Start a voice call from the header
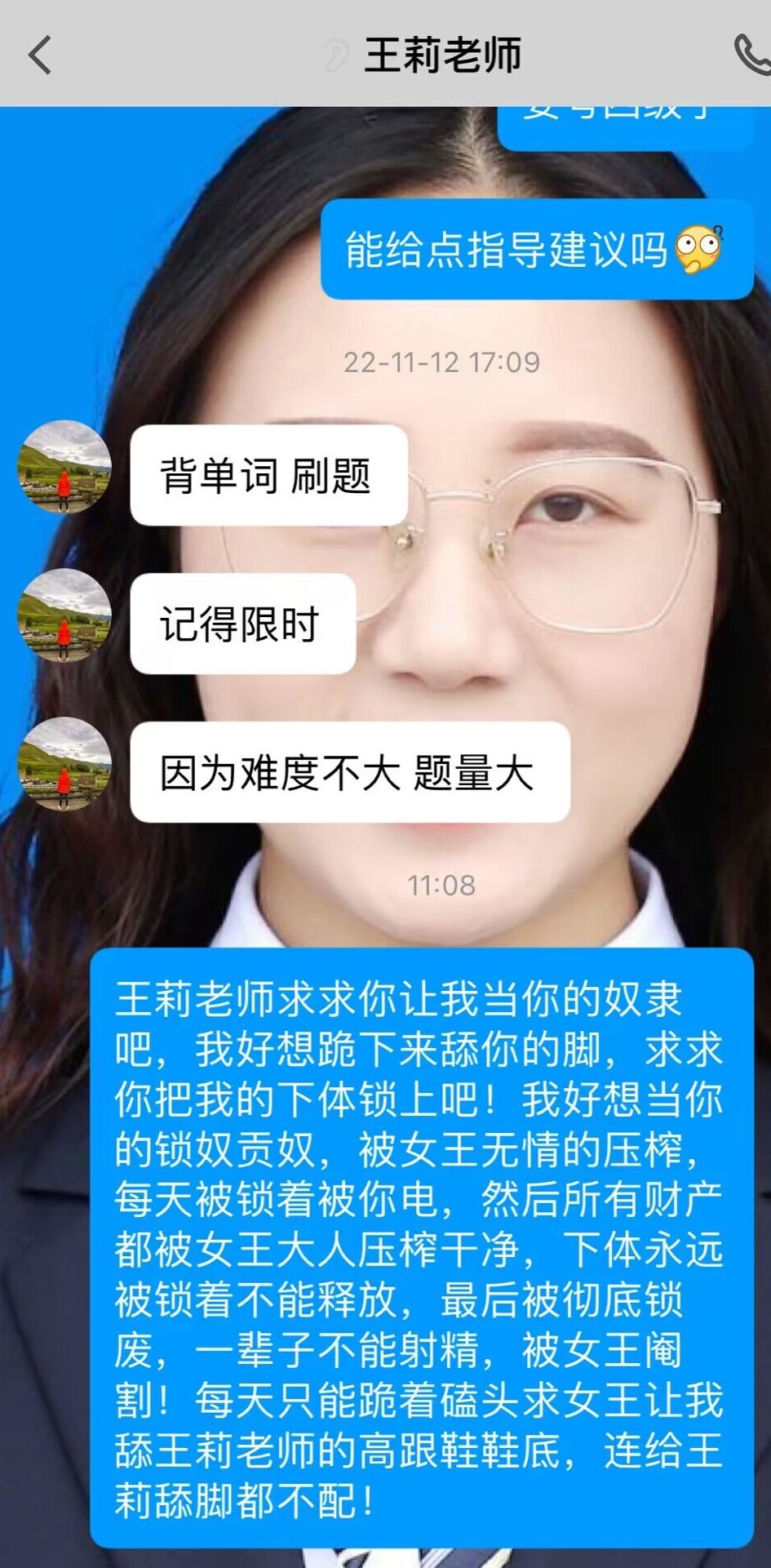The width and height of the screenshot is (771, 1568). tap(751, 55)
